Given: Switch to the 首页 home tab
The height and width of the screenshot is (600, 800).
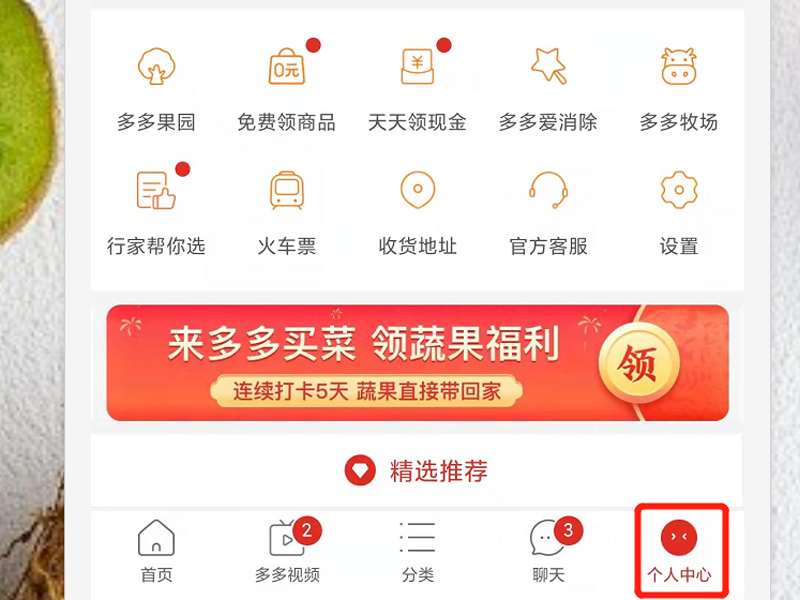Looking at the screenshot, I should pos(156,551).
